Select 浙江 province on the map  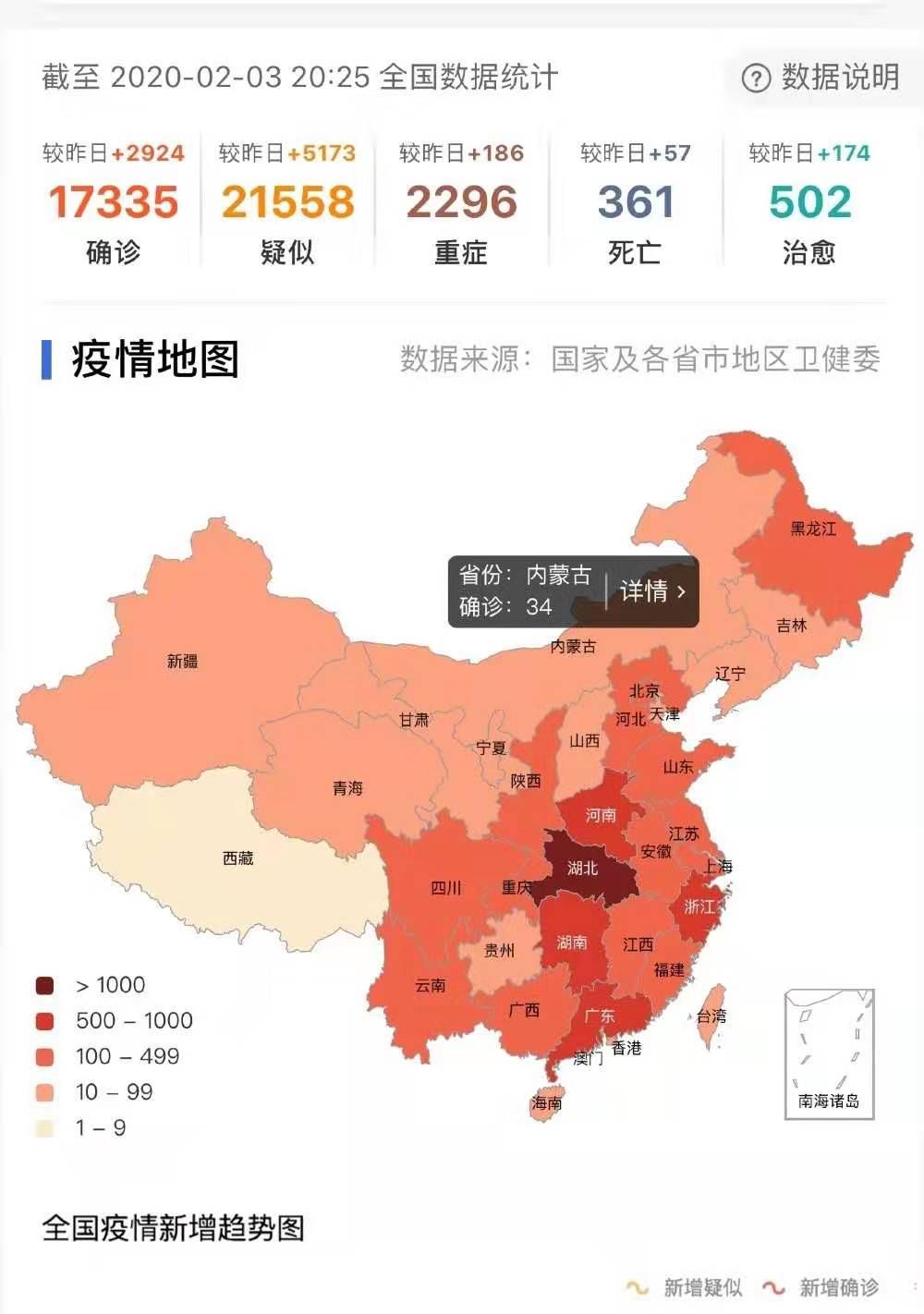(699, 907)
